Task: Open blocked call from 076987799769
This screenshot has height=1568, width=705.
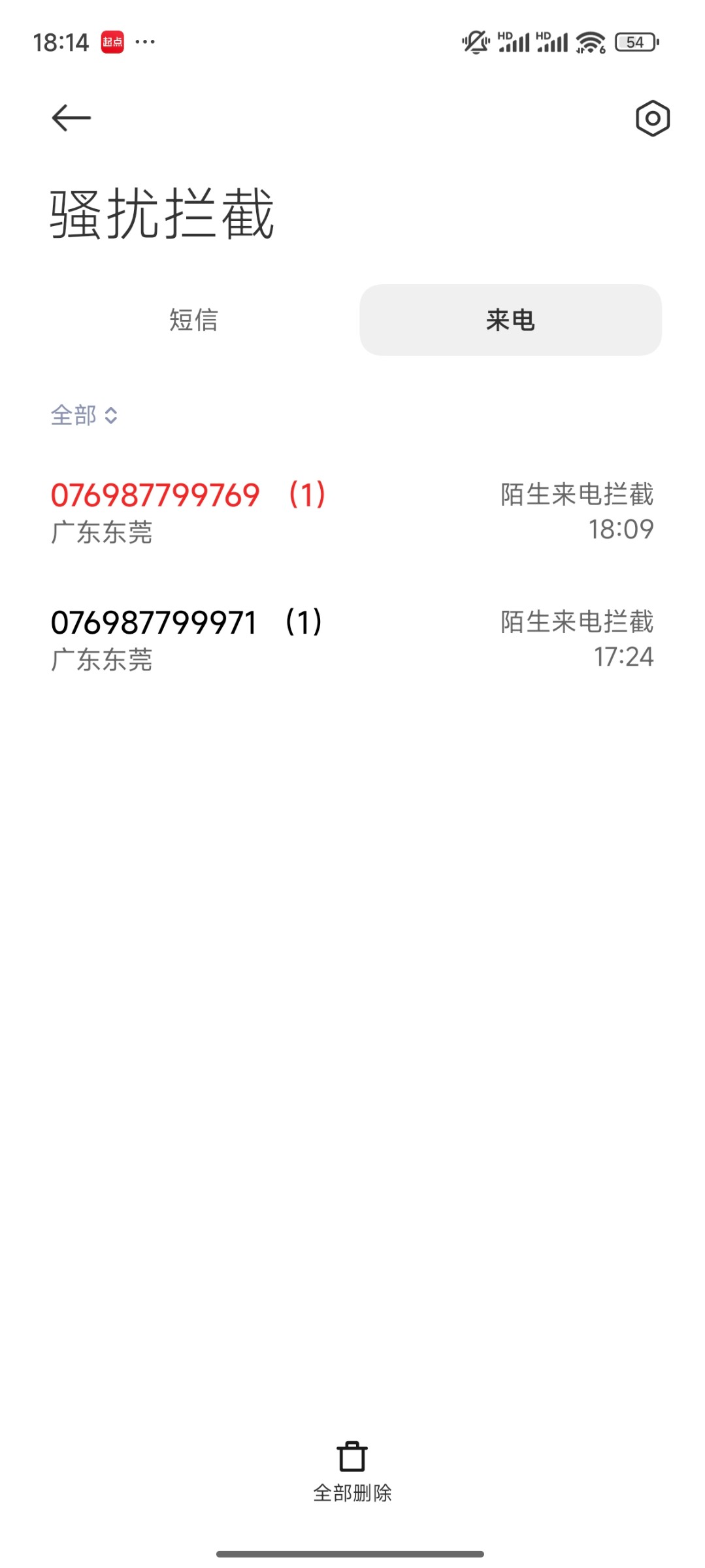Action: pos(352,512)
